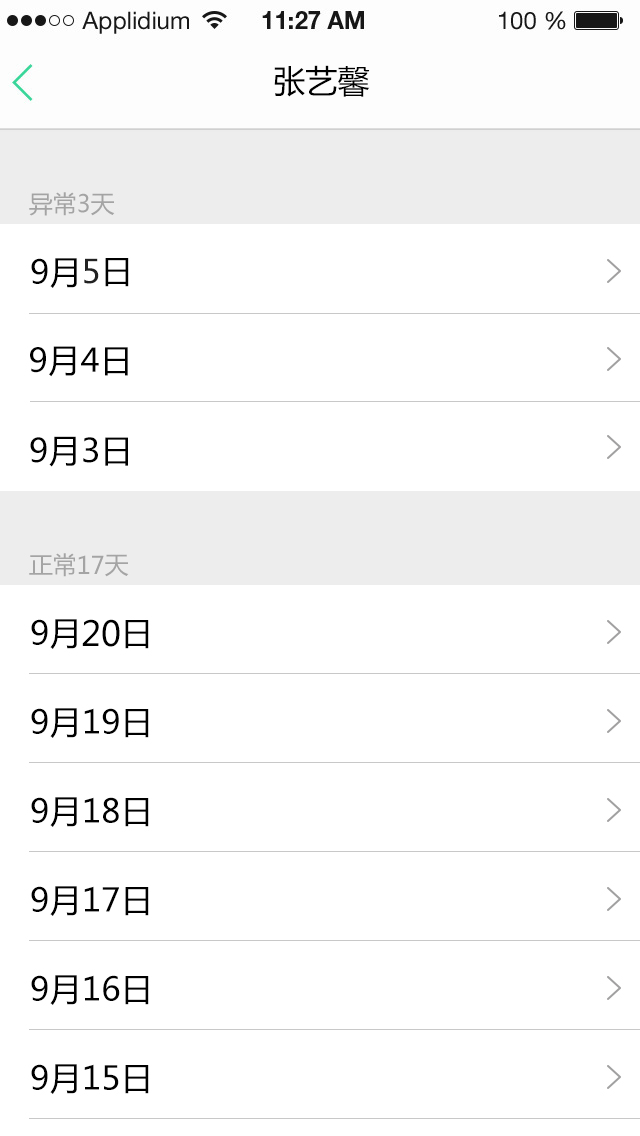The width and height of the screenshot is (640, 1136).
Task: Open details for 9月17日
Action: tap(320, 896)
